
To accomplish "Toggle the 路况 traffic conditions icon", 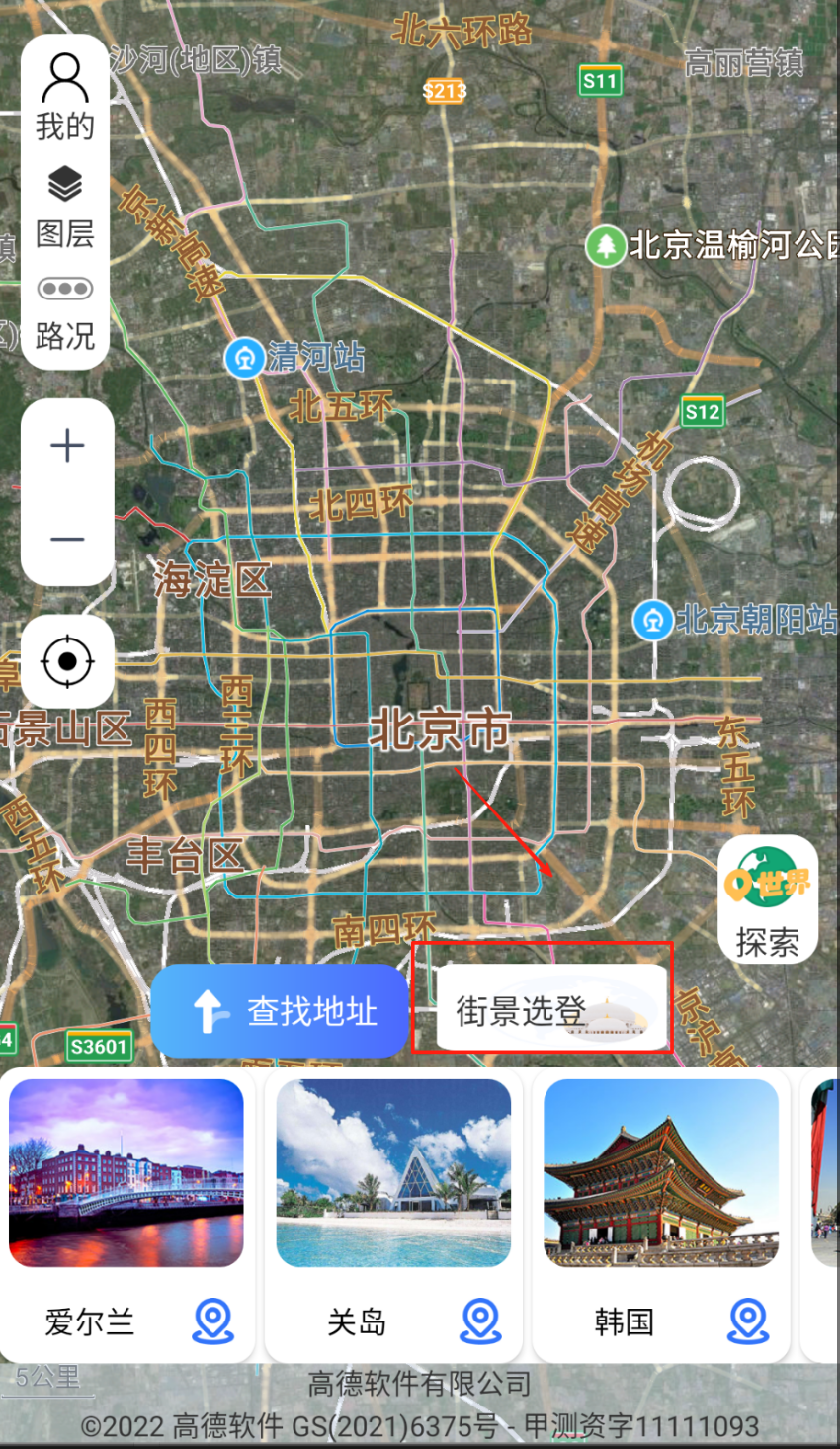I will pos(65,289).
